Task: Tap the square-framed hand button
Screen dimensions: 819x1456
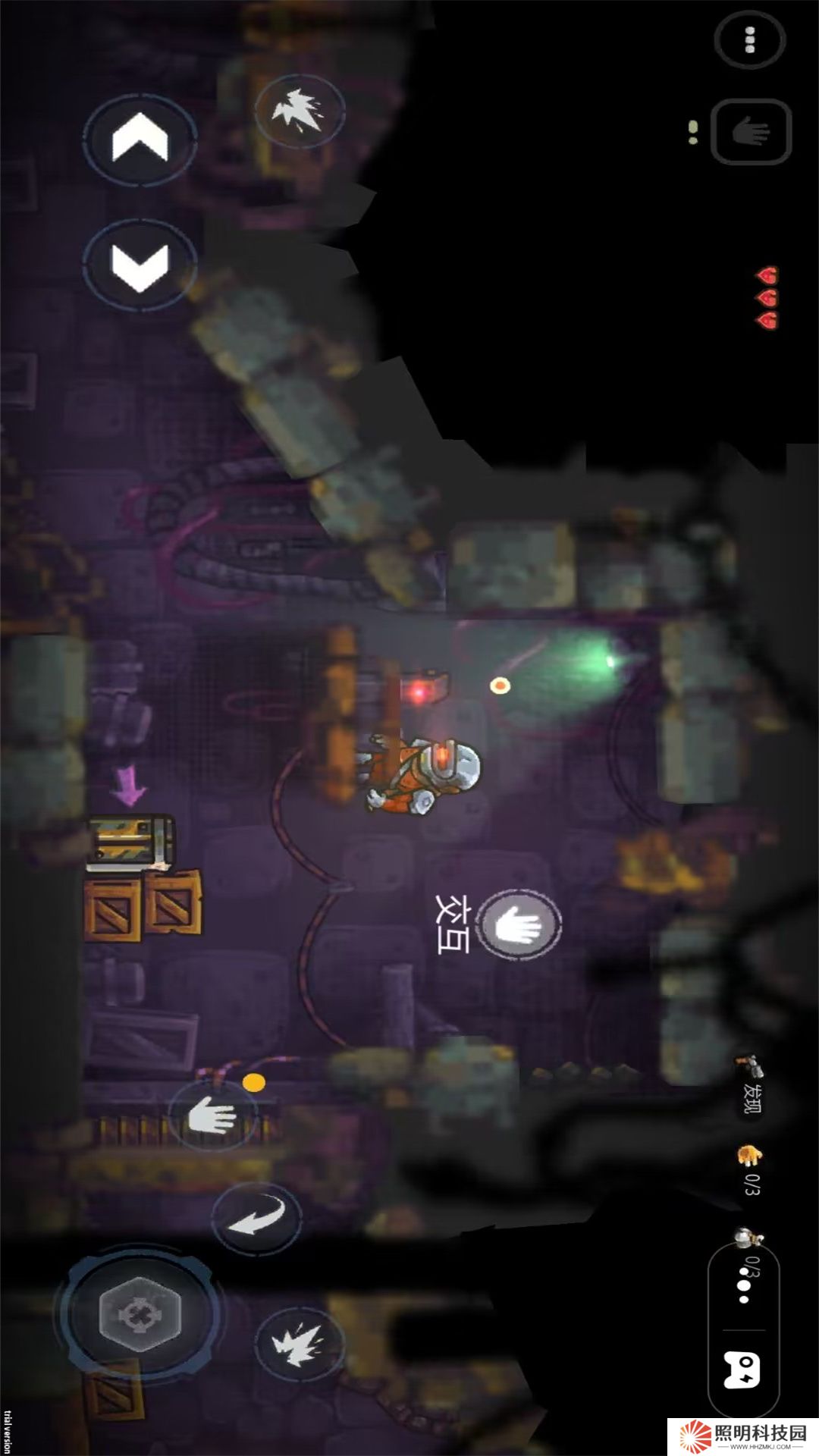Action: pos(751,132)
